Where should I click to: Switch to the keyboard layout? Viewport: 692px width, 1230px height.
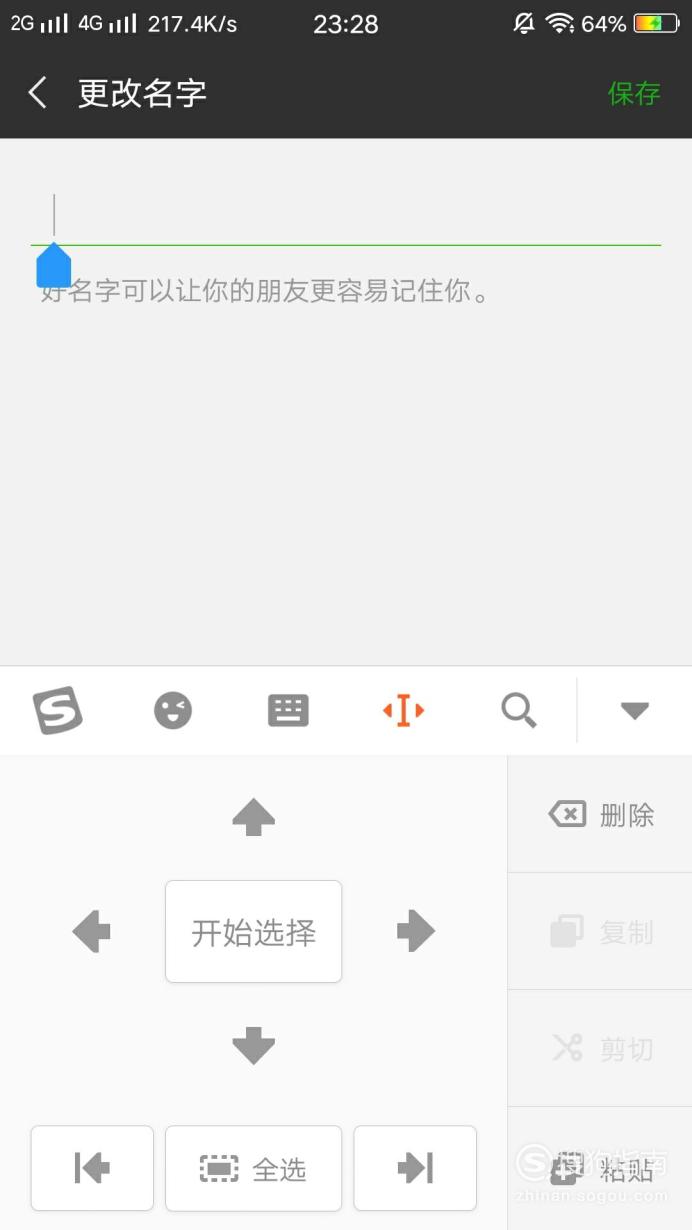click(x=288, y=710)
